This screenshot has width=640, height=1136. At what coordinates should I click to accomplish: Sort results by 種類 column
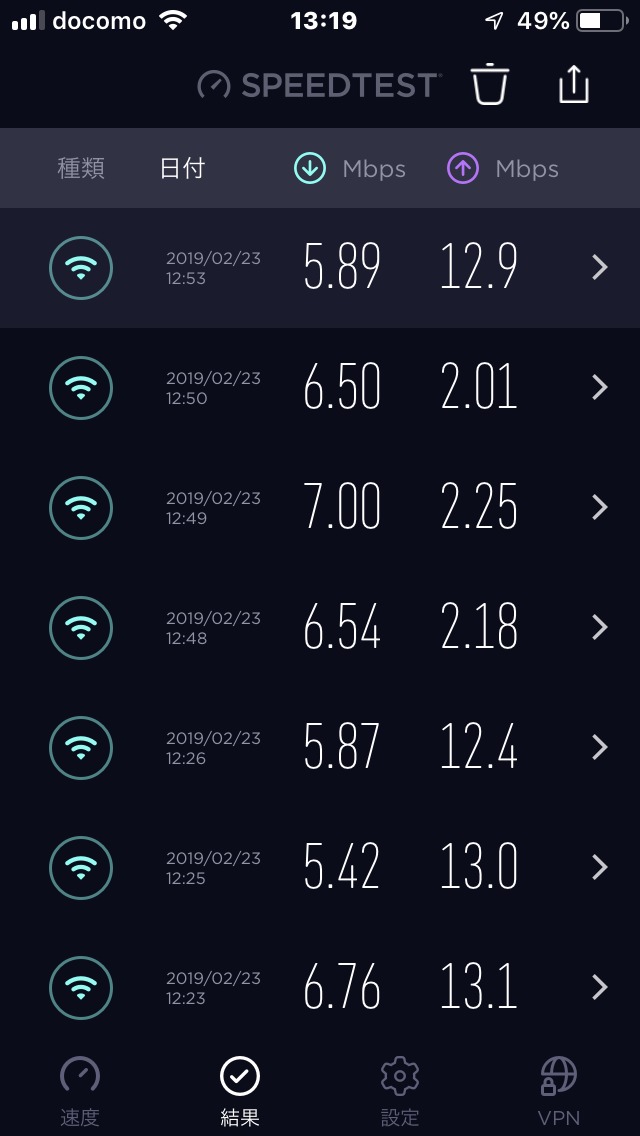tap(81, 169)
